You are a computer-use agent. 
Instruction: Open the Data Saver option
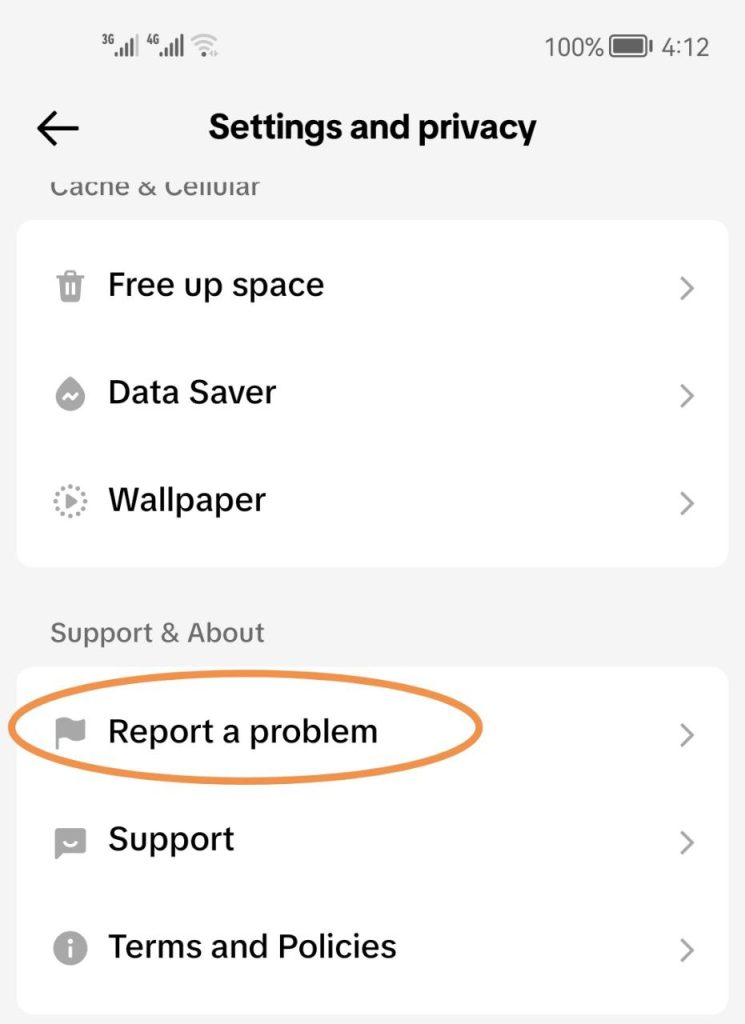point(192,393)
